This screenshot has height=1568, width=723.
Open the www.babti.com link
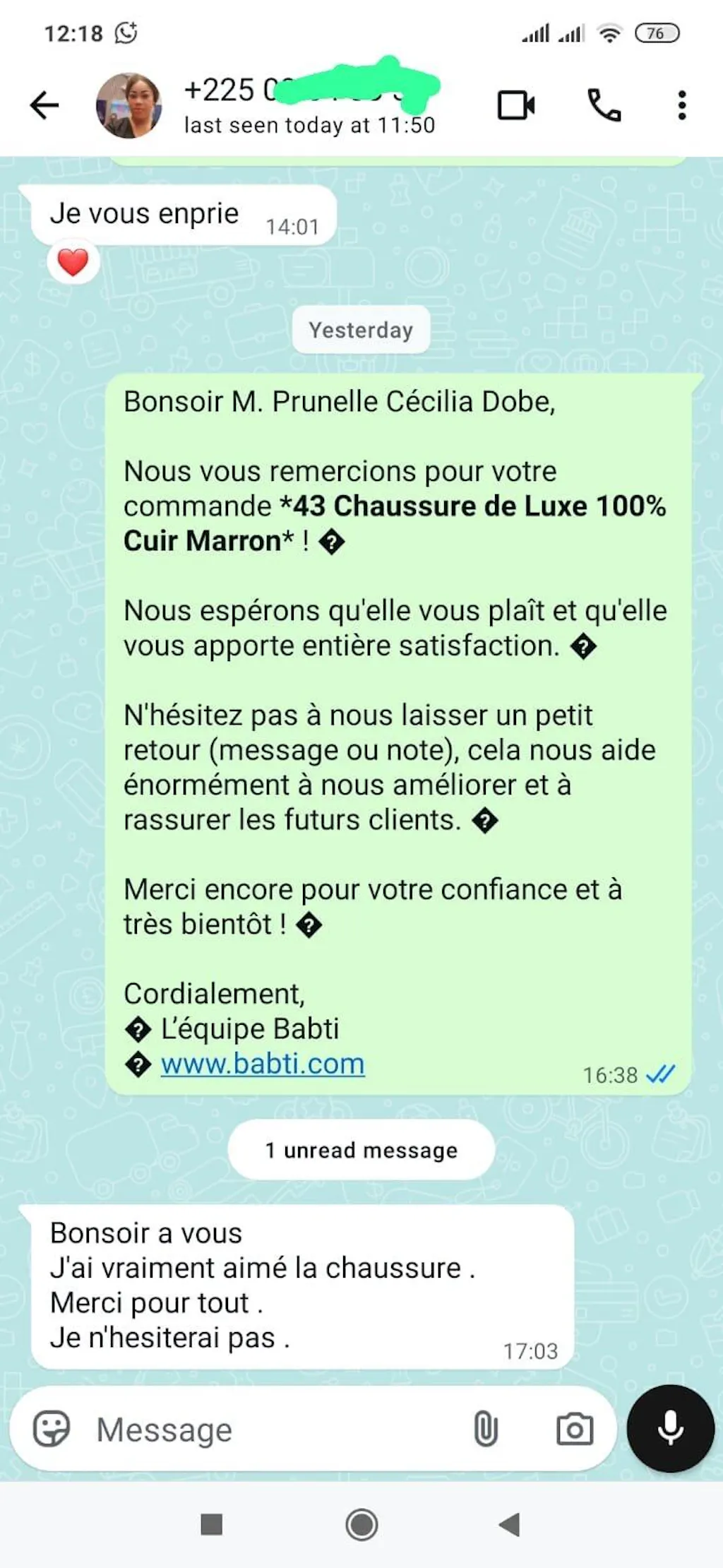pyautogui.click(x=263, y=1064)
